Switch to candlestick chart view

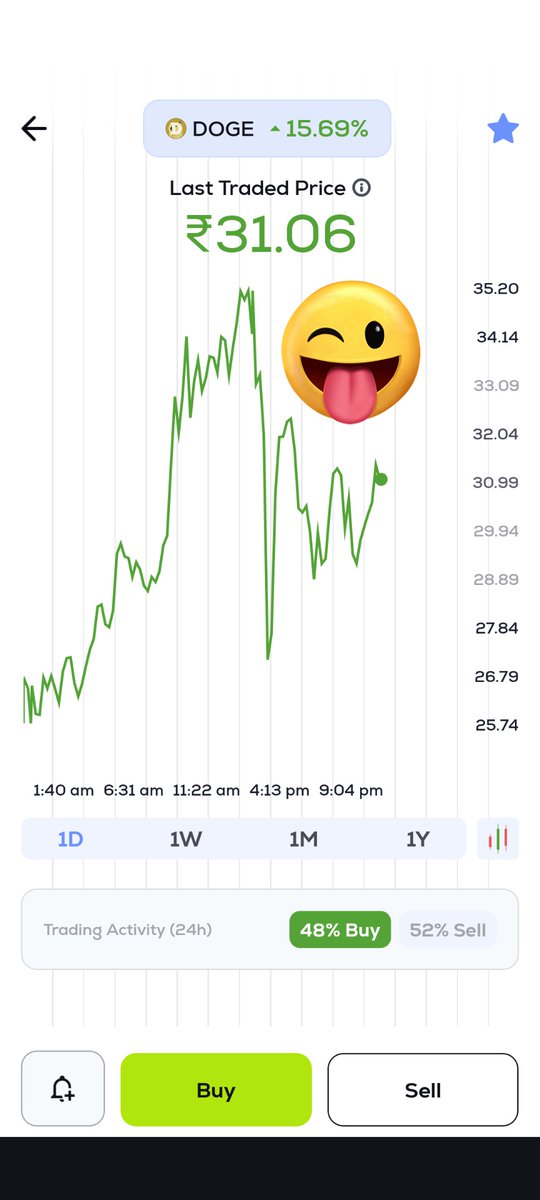click(x=499, y=839)
